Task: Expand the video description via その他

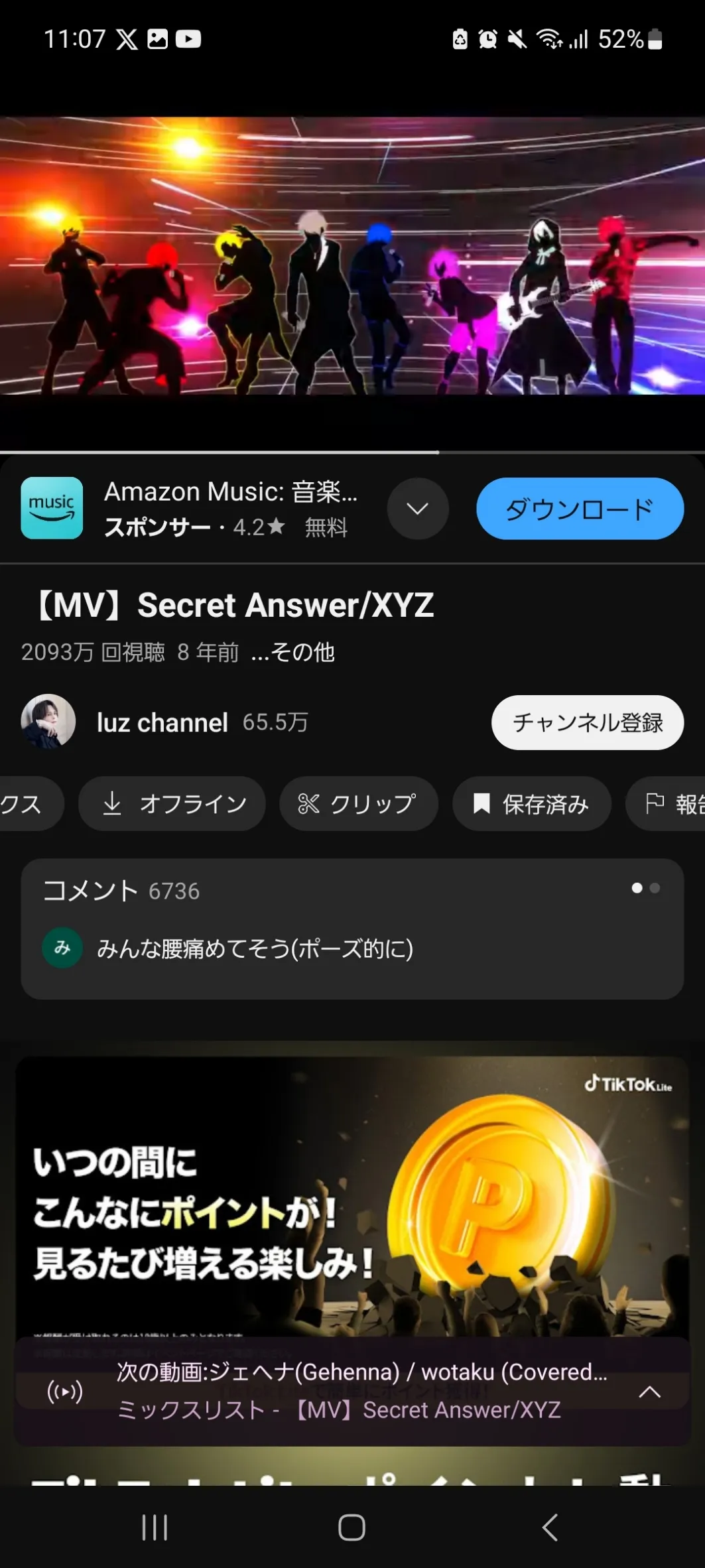Action: (x=293, y=653)
